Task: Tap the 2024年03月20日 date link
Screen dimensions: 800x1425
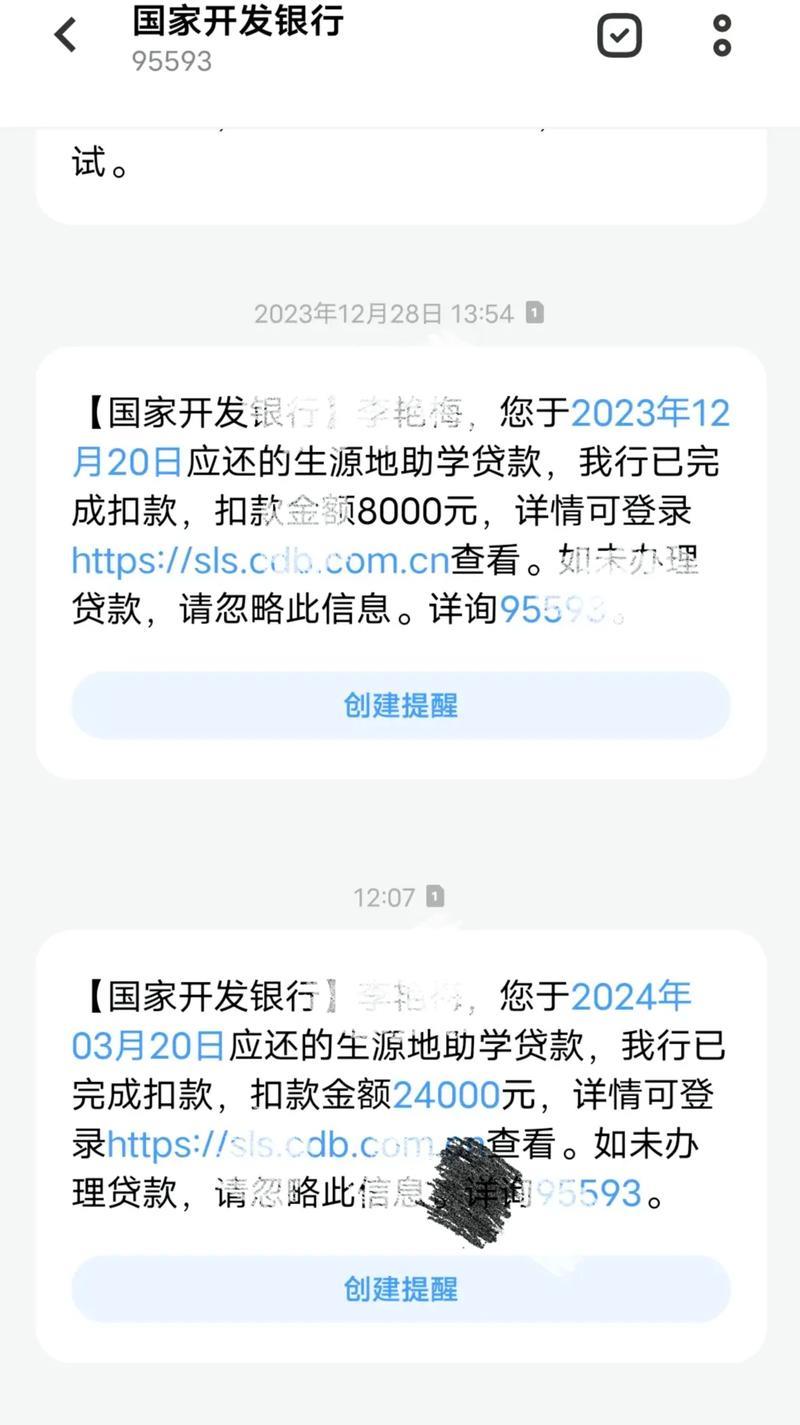Action: click(x=630, y=997)
